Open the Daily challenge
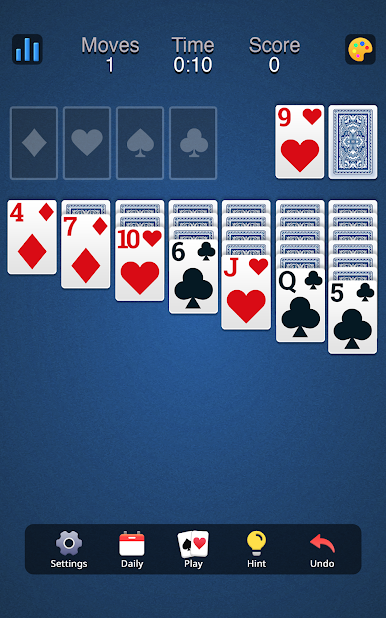Screen dimensions: 386x618 click(x=132, y=549)
